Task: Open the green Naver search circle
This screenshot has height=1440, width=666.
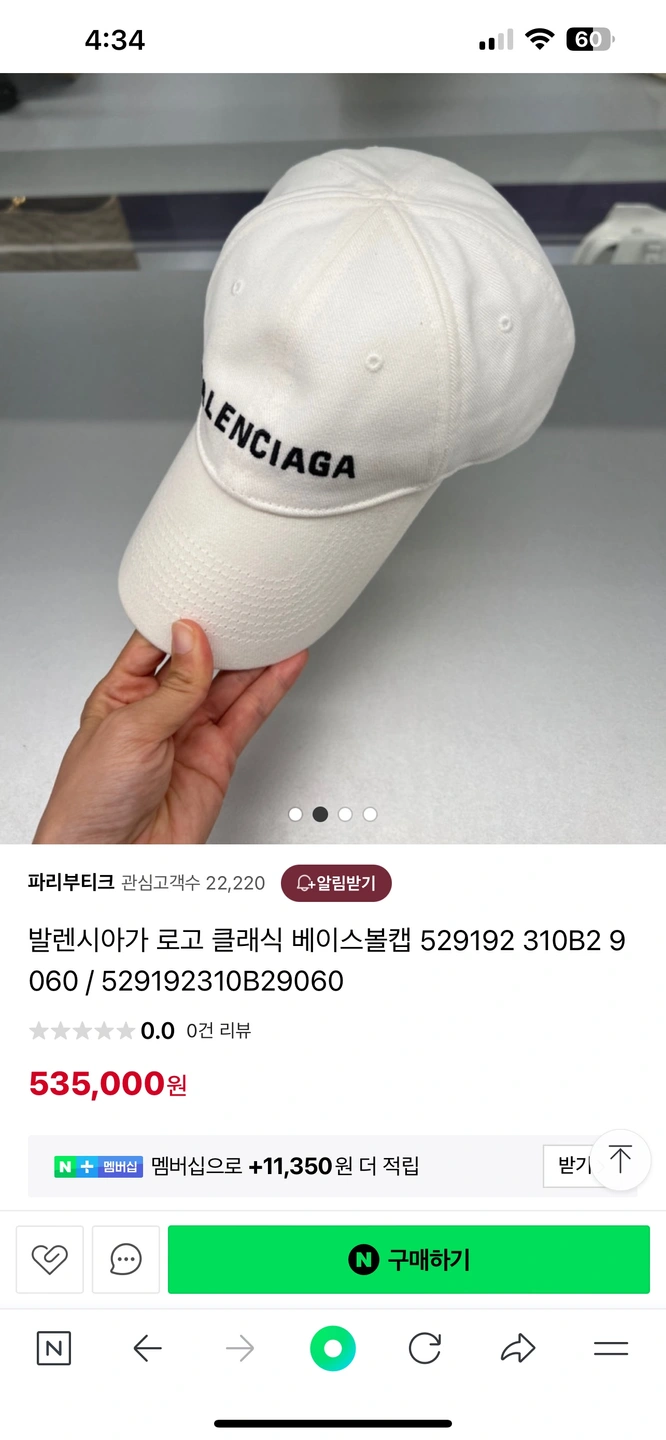Action: 333,1349
